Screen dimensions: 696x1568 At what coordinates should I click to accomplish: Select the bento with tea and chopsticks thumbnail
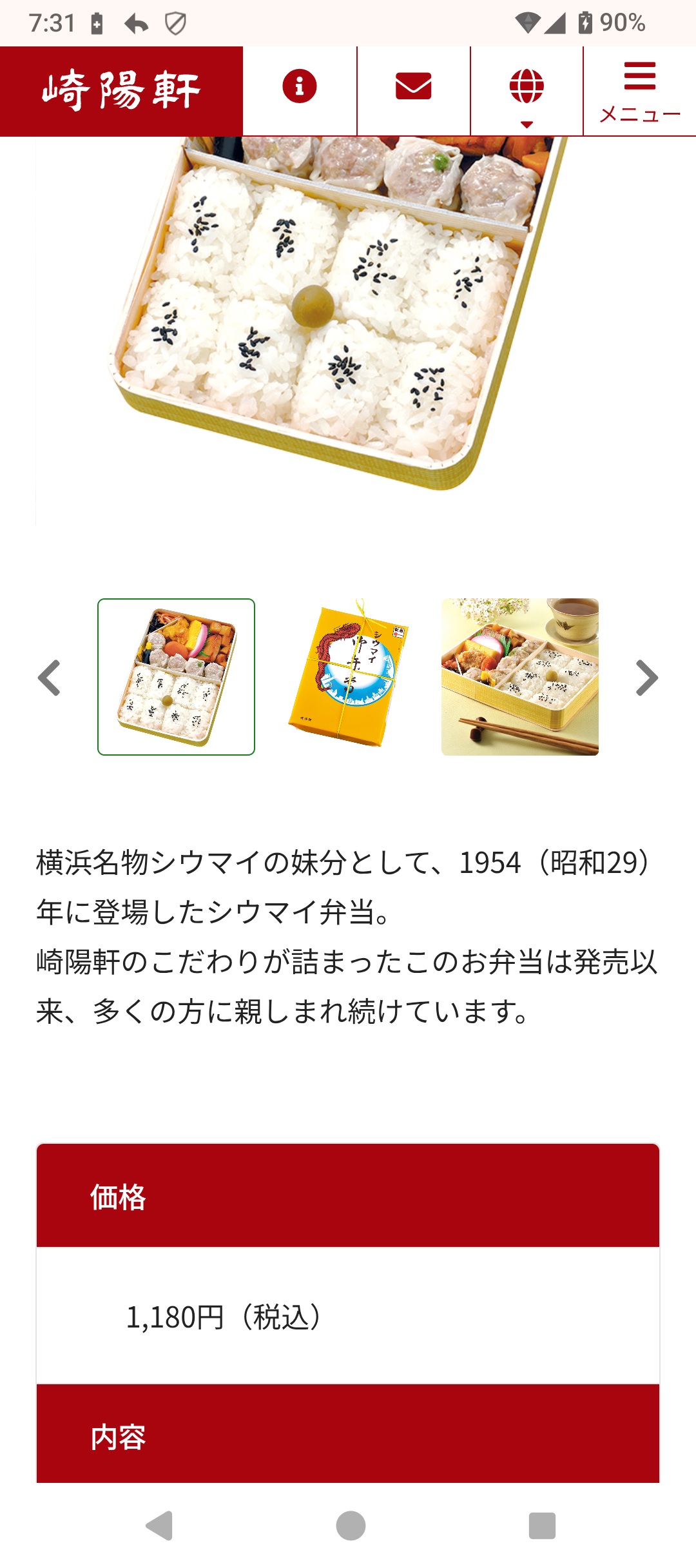tap(519, 677)
